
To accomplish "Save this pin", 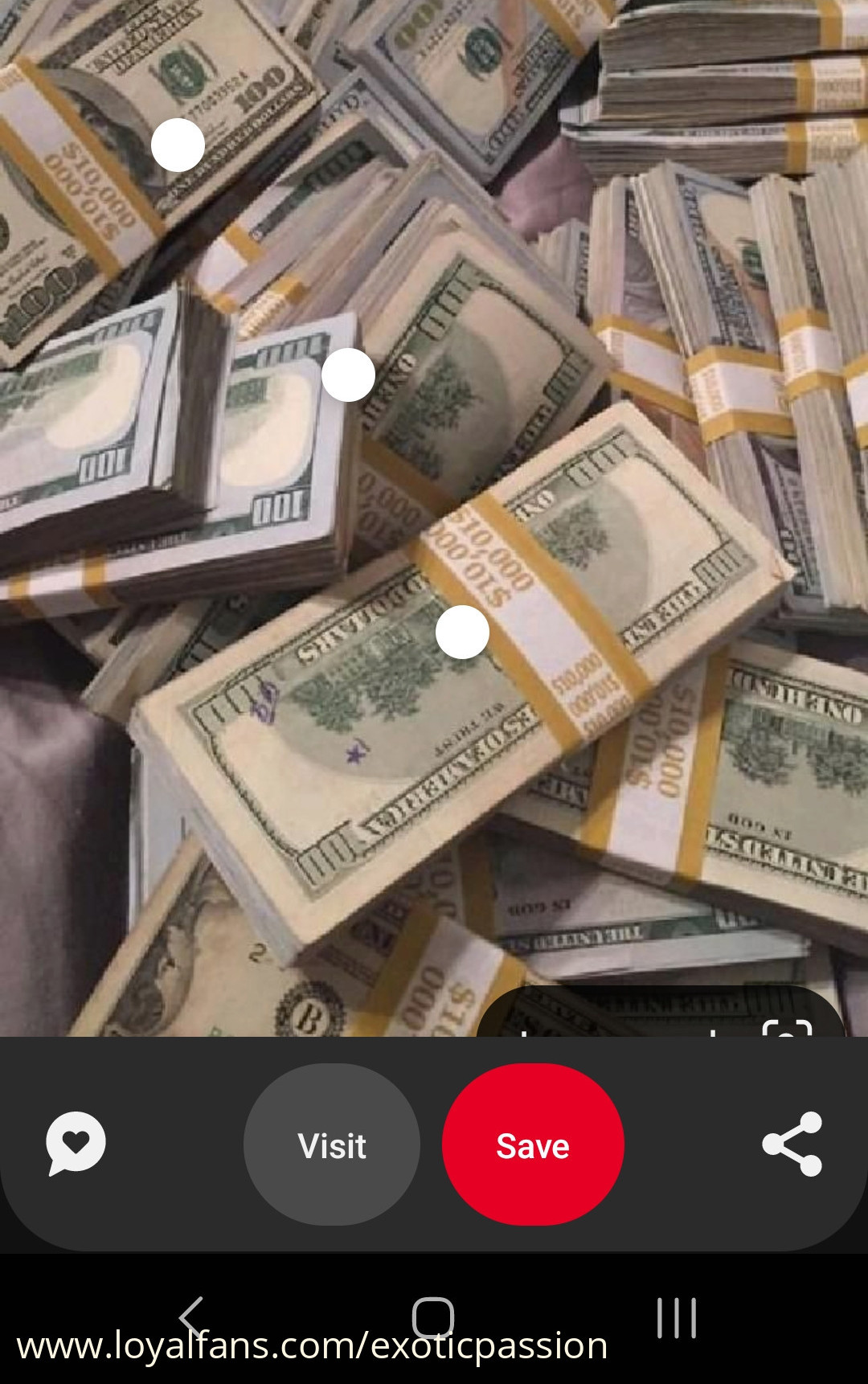I will point(533,1144).
